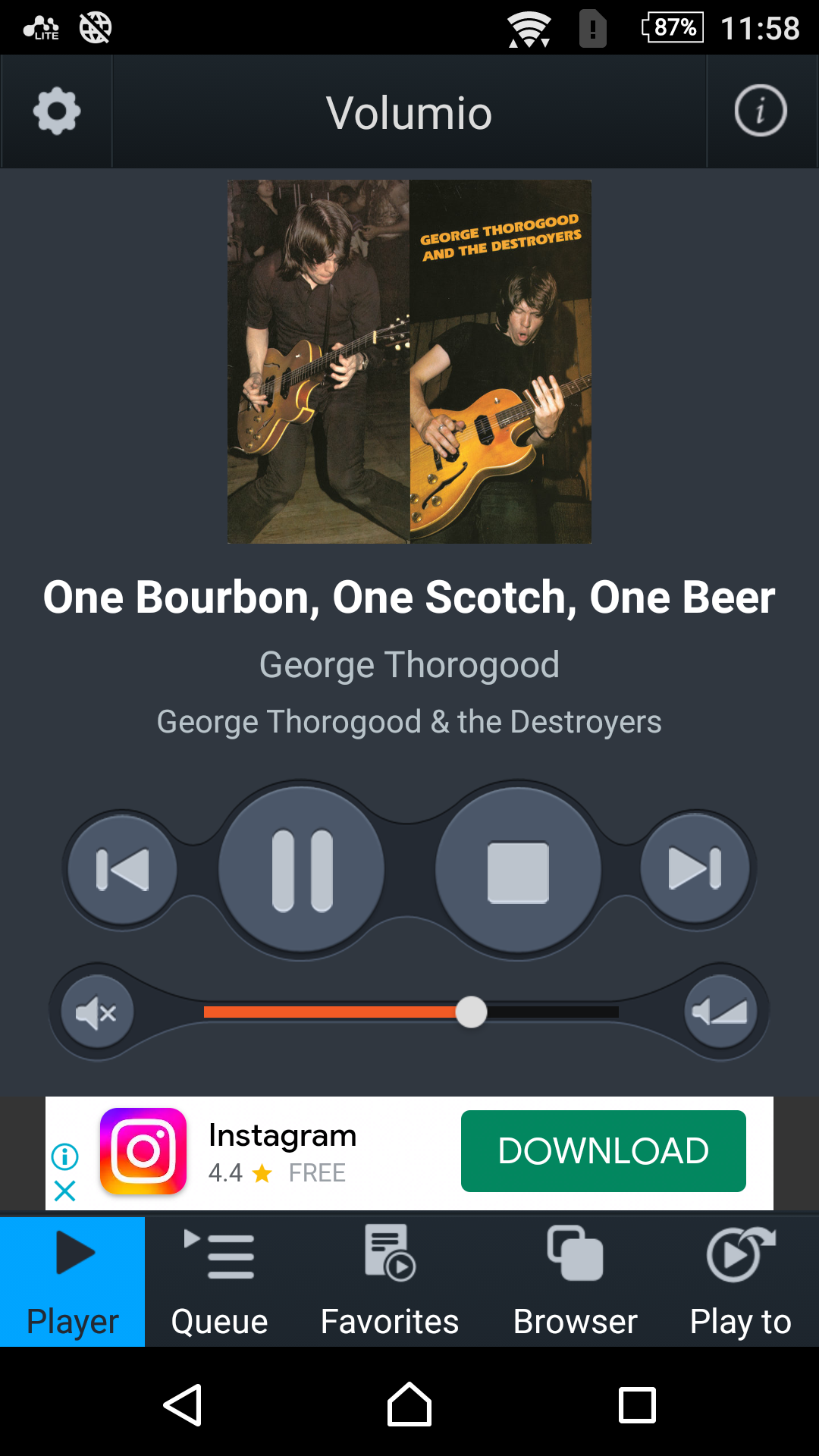
Task: Pause the current song
Action: (302, 870)
